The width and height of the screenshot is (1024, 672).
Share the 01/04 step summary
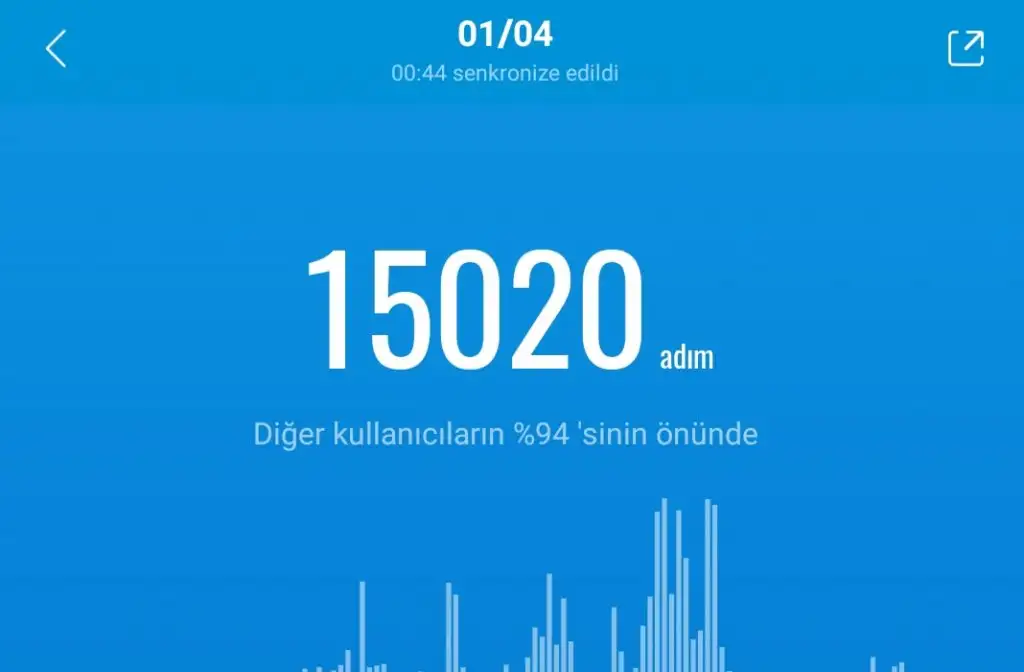[966, 48]
